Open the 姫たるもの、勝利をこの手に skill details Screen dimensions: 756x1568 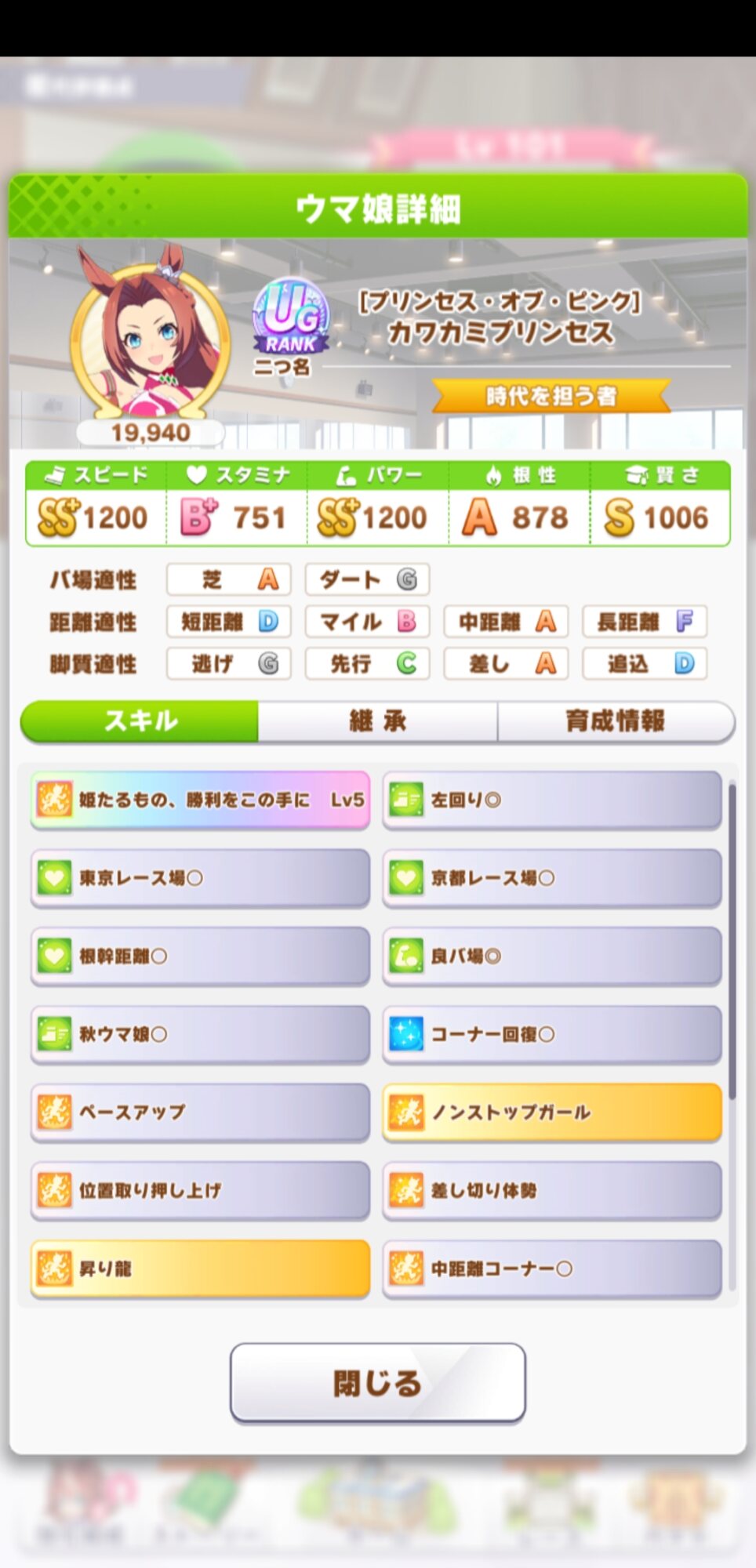tap(200, 800)
